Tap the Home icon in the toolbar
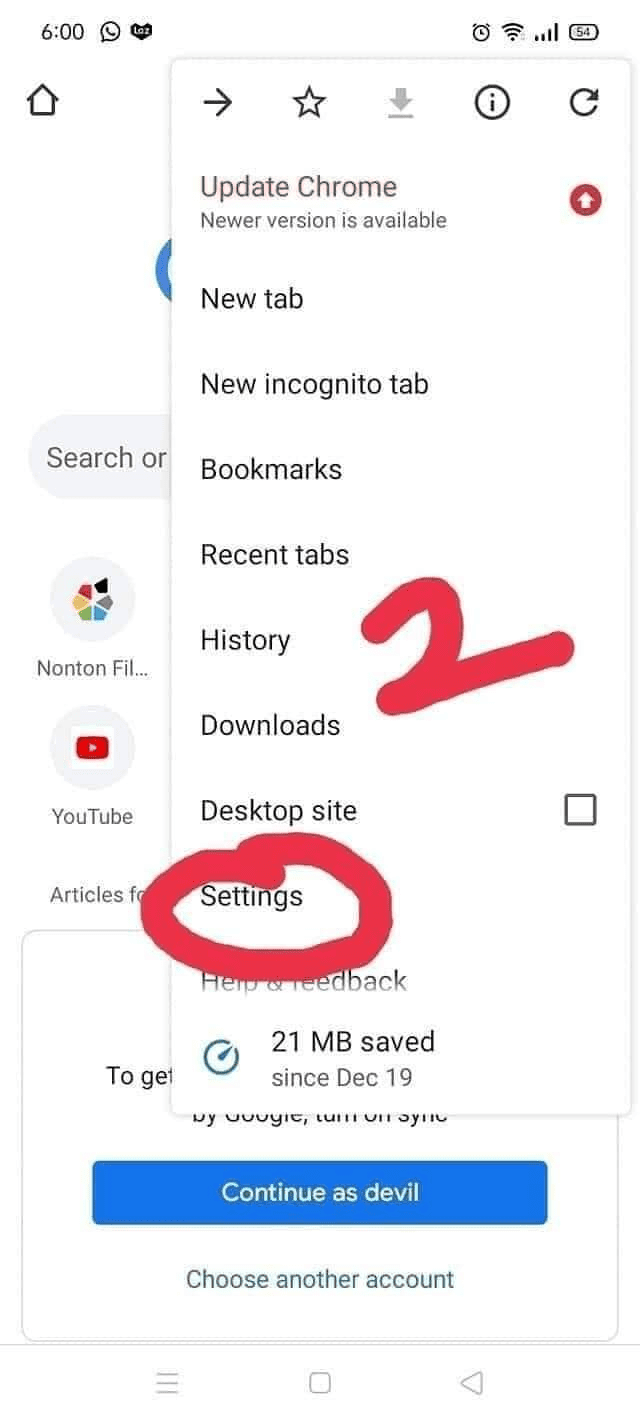 click(x=42, y=102)
